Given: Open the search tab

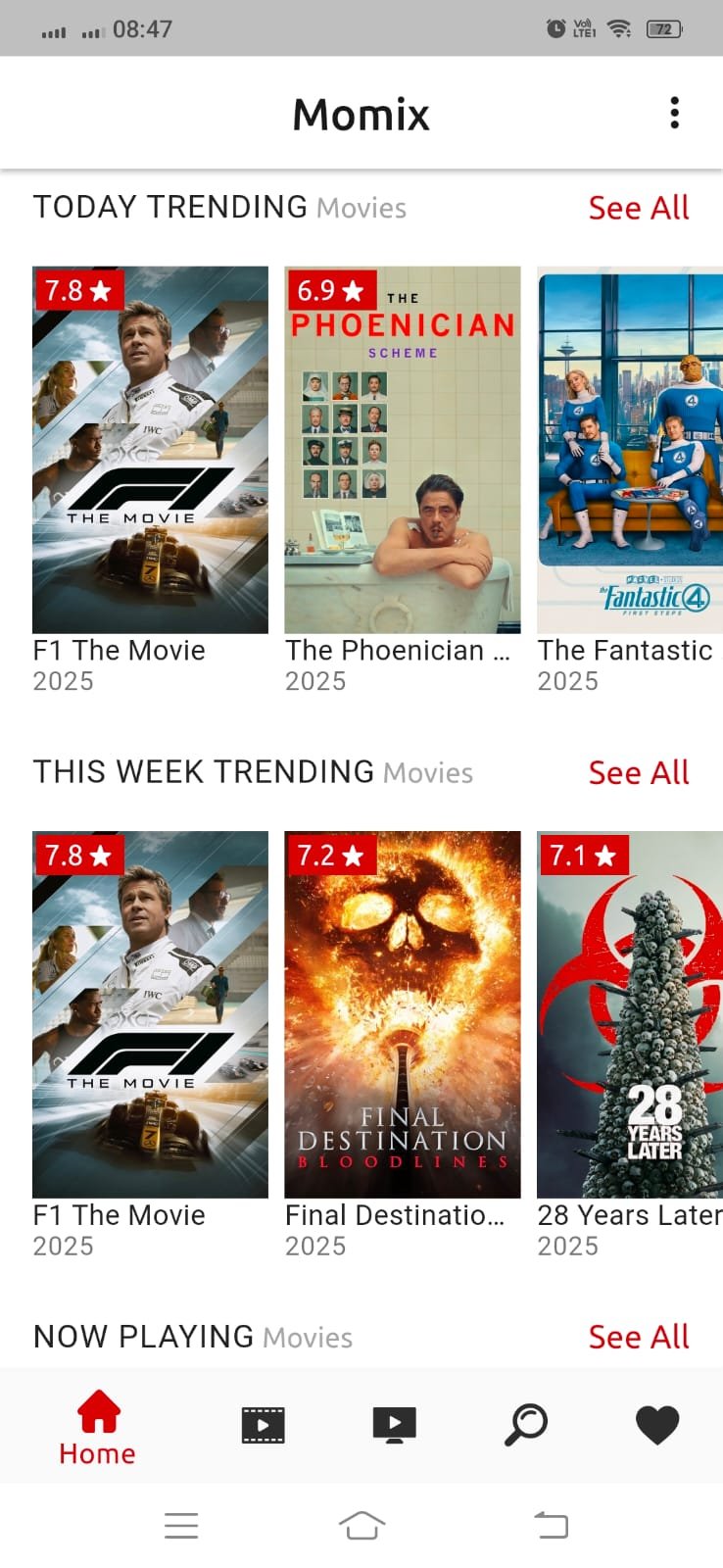Looking at the screenshot, I should point(526,1425).
